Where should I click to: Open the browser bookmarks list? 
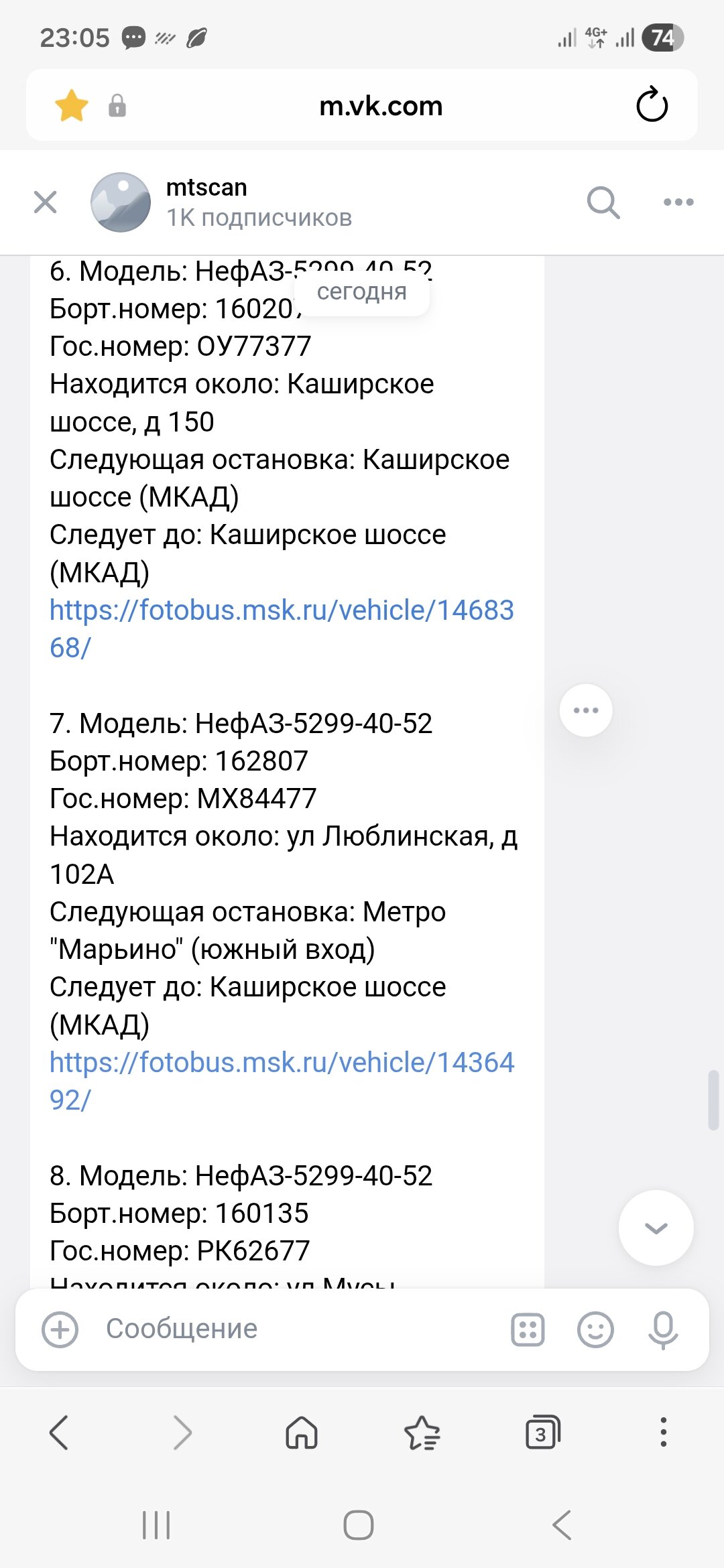[x=422, y=1433]
